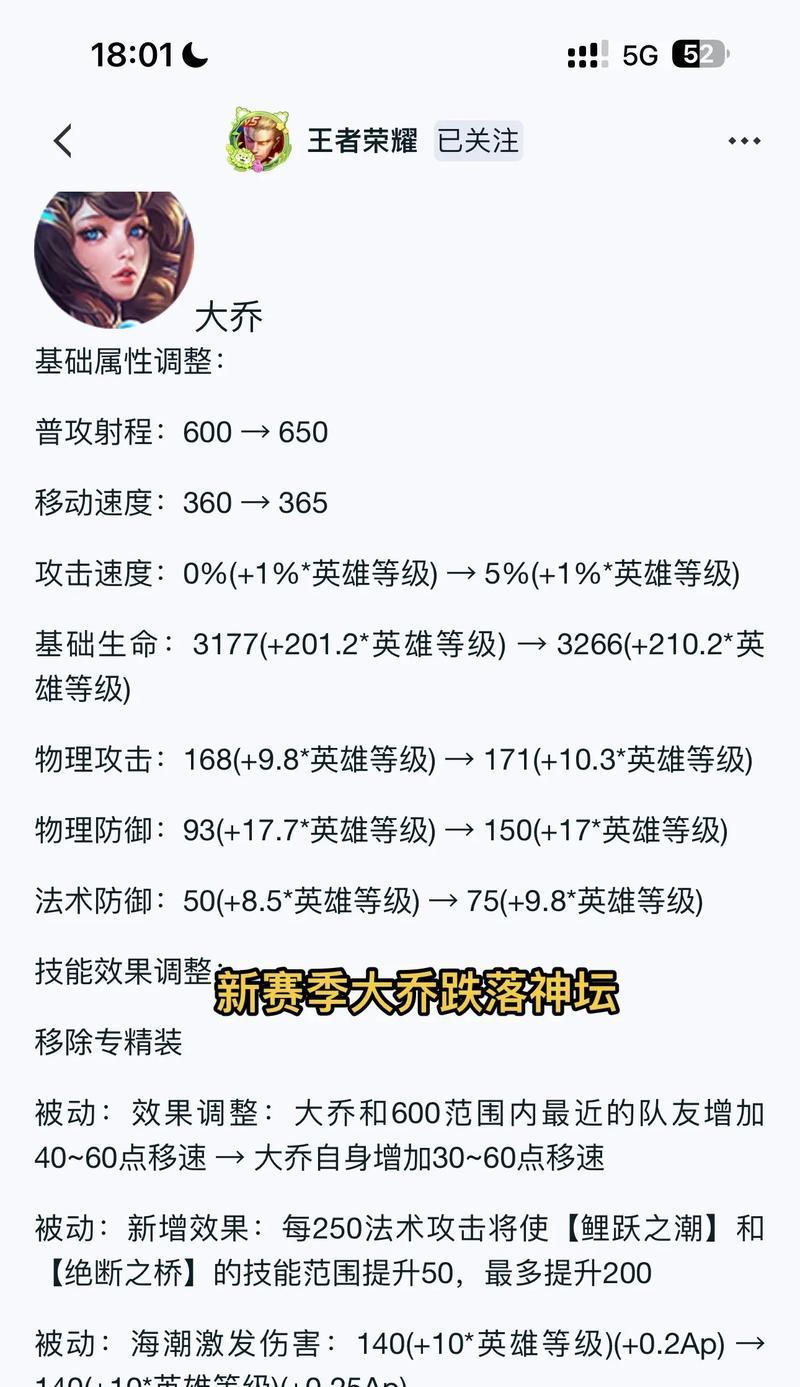Tap the 已关注 follow button
800x1387 pixels.
point(478,141)
